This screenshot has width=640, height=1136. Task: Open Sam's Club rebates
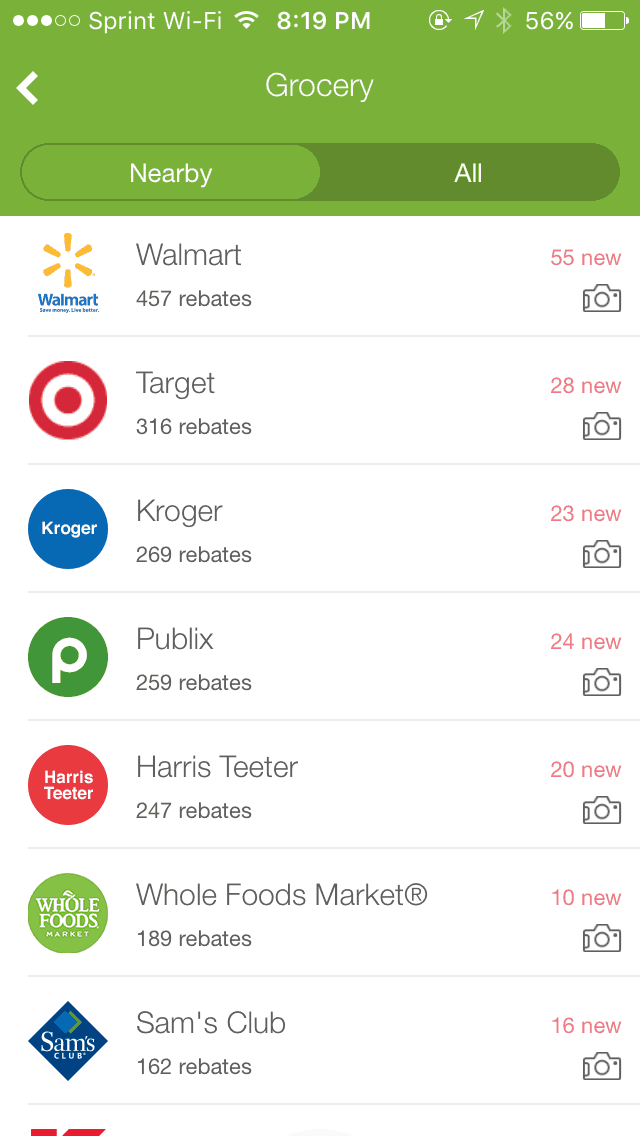300,1042
